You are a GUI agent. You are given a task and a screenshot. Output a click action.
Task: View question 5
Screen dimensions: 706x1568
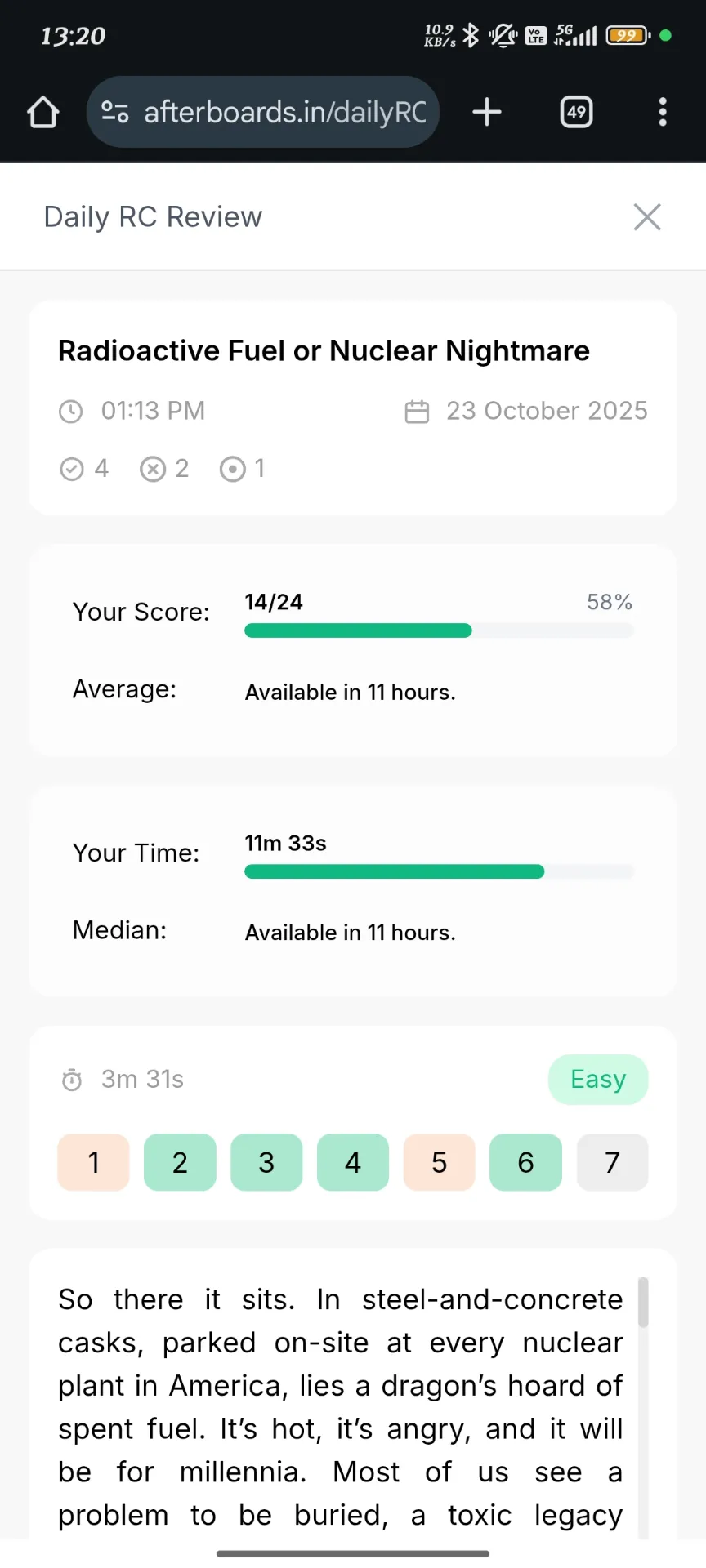pos(440,1162)
